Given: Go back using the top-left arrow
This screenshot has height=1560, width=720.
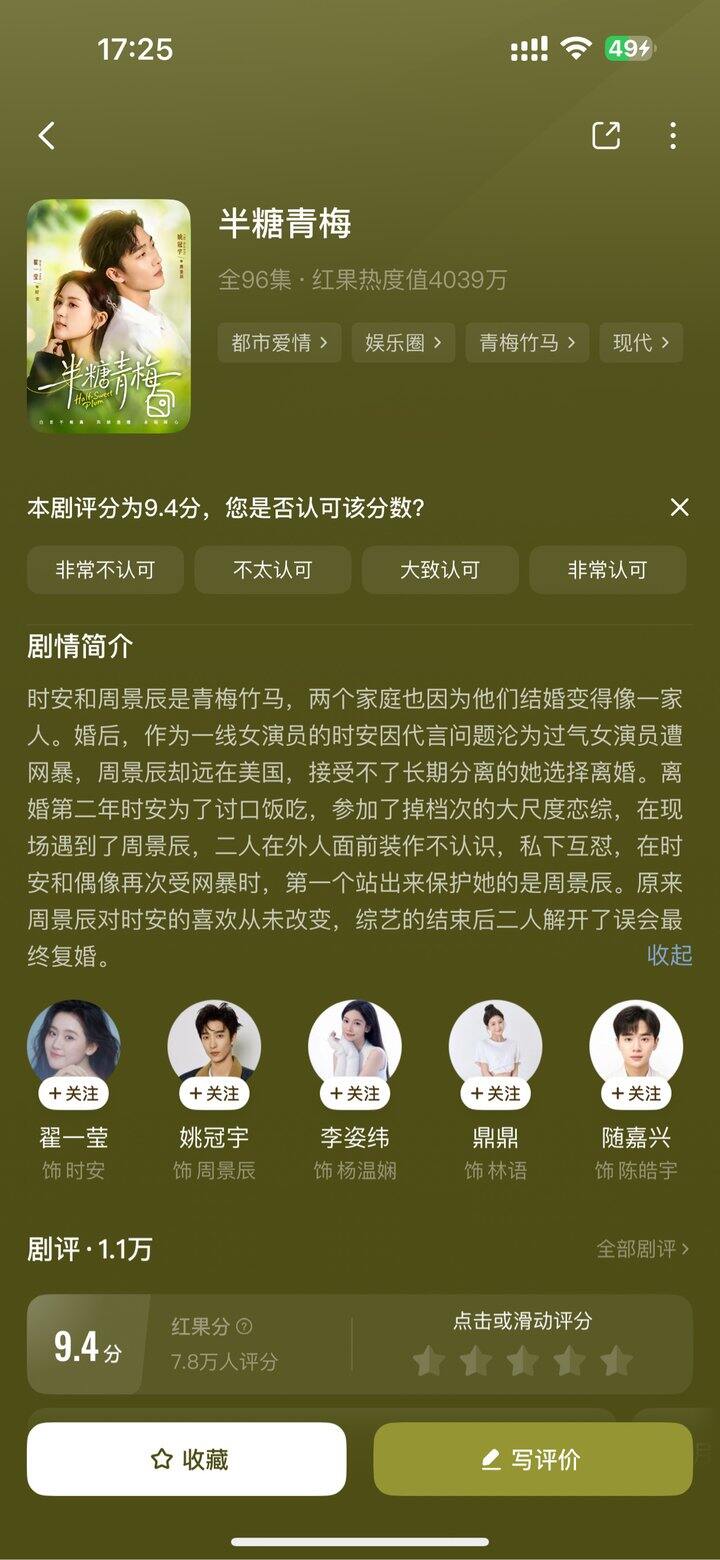Looking at the screenshot, I should 46,136.
